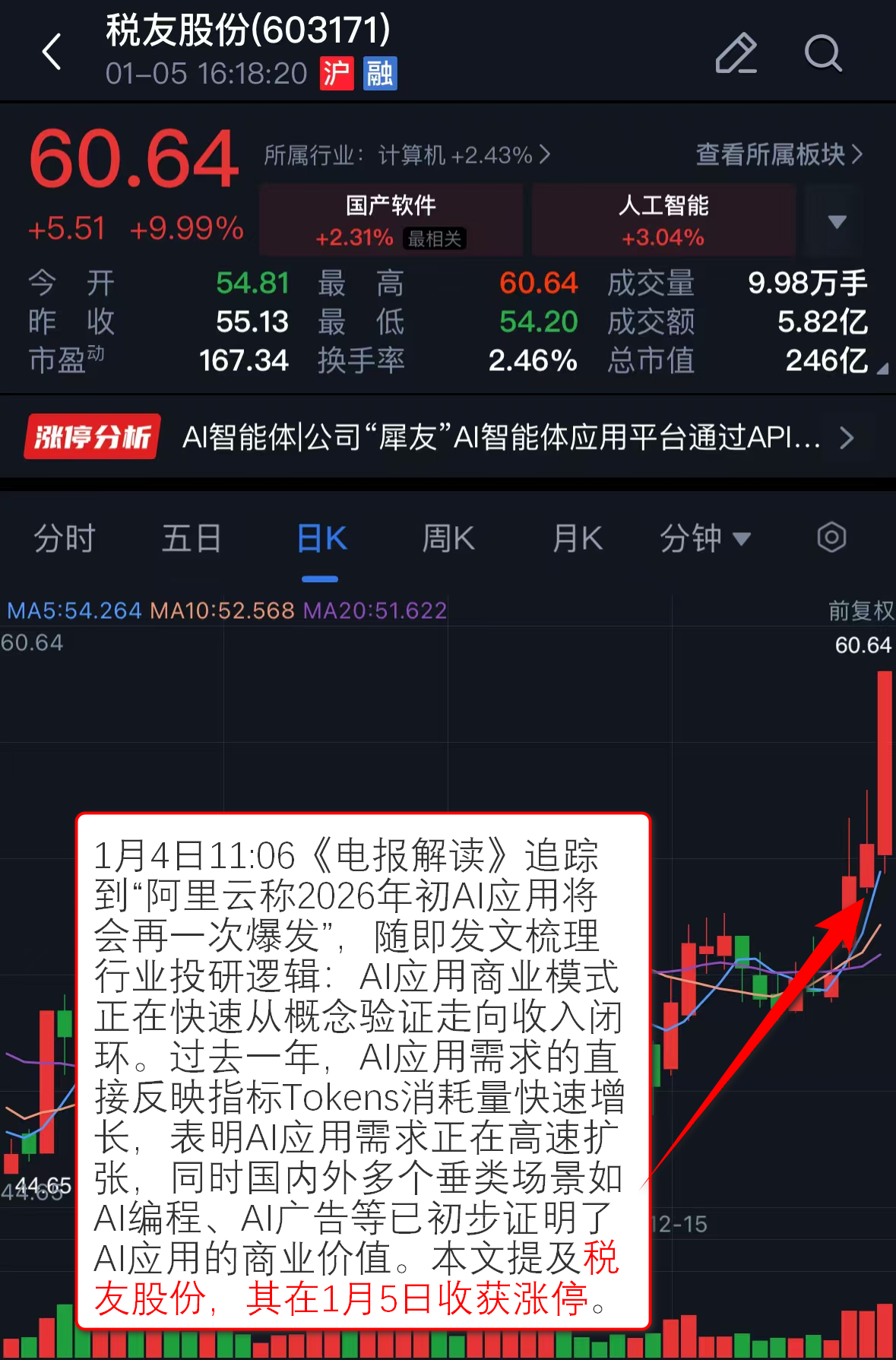Switch to the 月K chart tab

coord(577,539)
